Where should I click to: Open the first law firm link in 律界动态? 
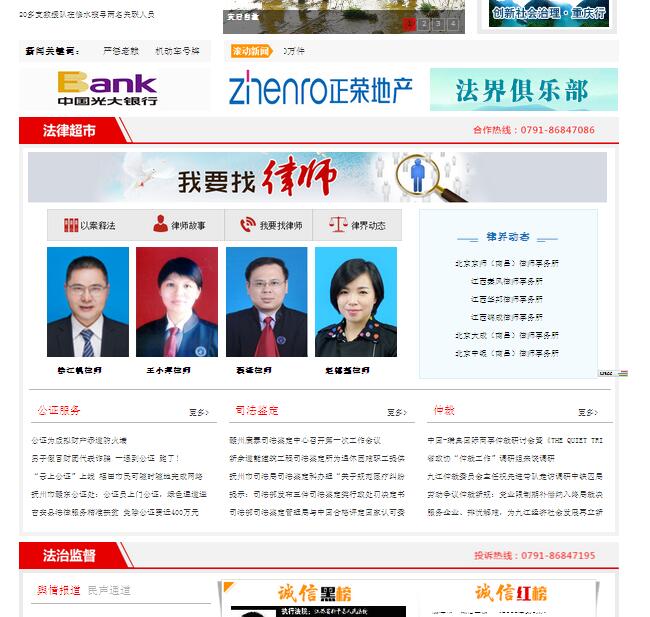[x=507, y=263]
